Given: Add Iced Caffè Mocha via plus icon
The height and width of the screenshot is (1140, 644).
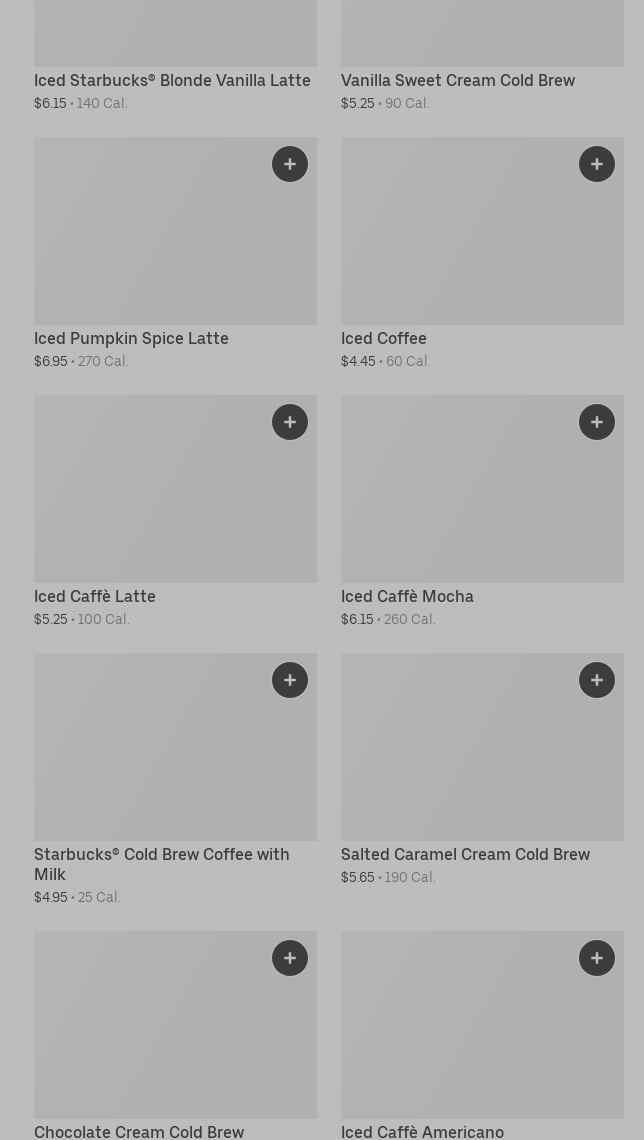Looking at the screenshot, I should point(597,422).
